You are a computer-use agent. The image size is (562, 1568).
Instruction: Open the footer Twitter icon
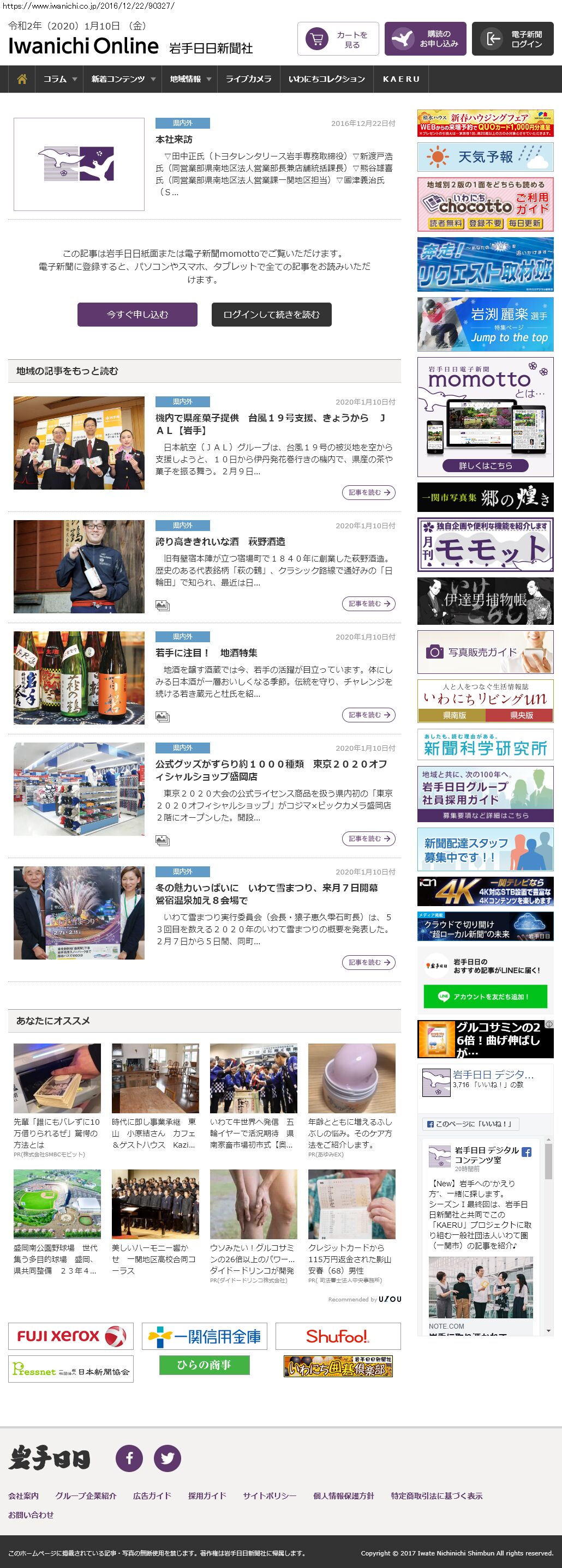[168, 1458]
